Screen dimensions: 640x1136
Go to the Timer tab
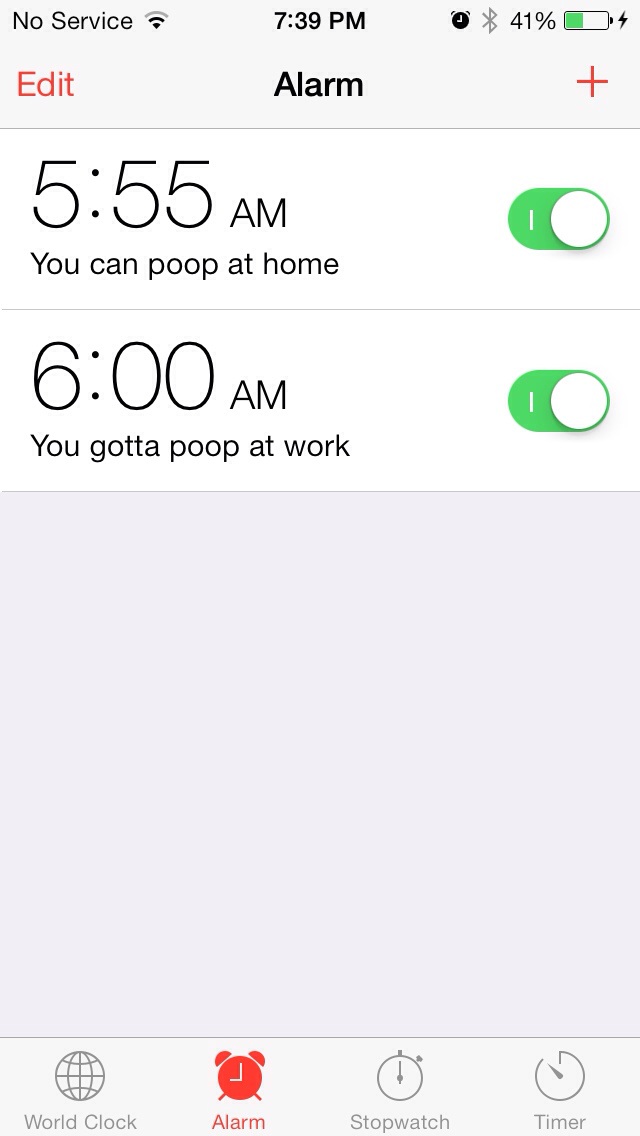pyautogui.click(x=559, y=1090)
